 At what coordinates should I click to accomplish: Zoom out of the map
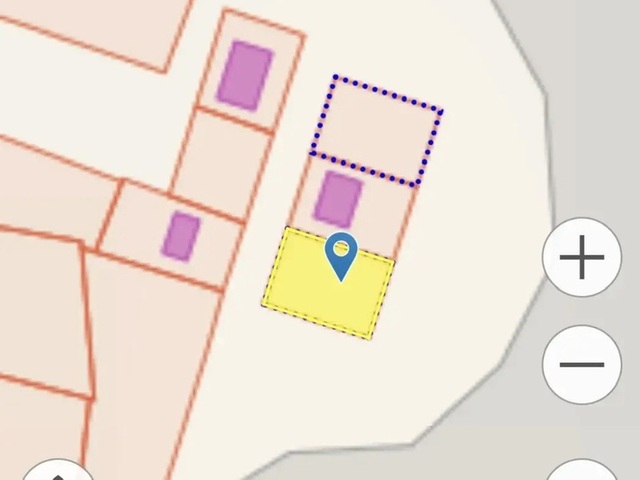pyautogui.click(x=582, y=364)
